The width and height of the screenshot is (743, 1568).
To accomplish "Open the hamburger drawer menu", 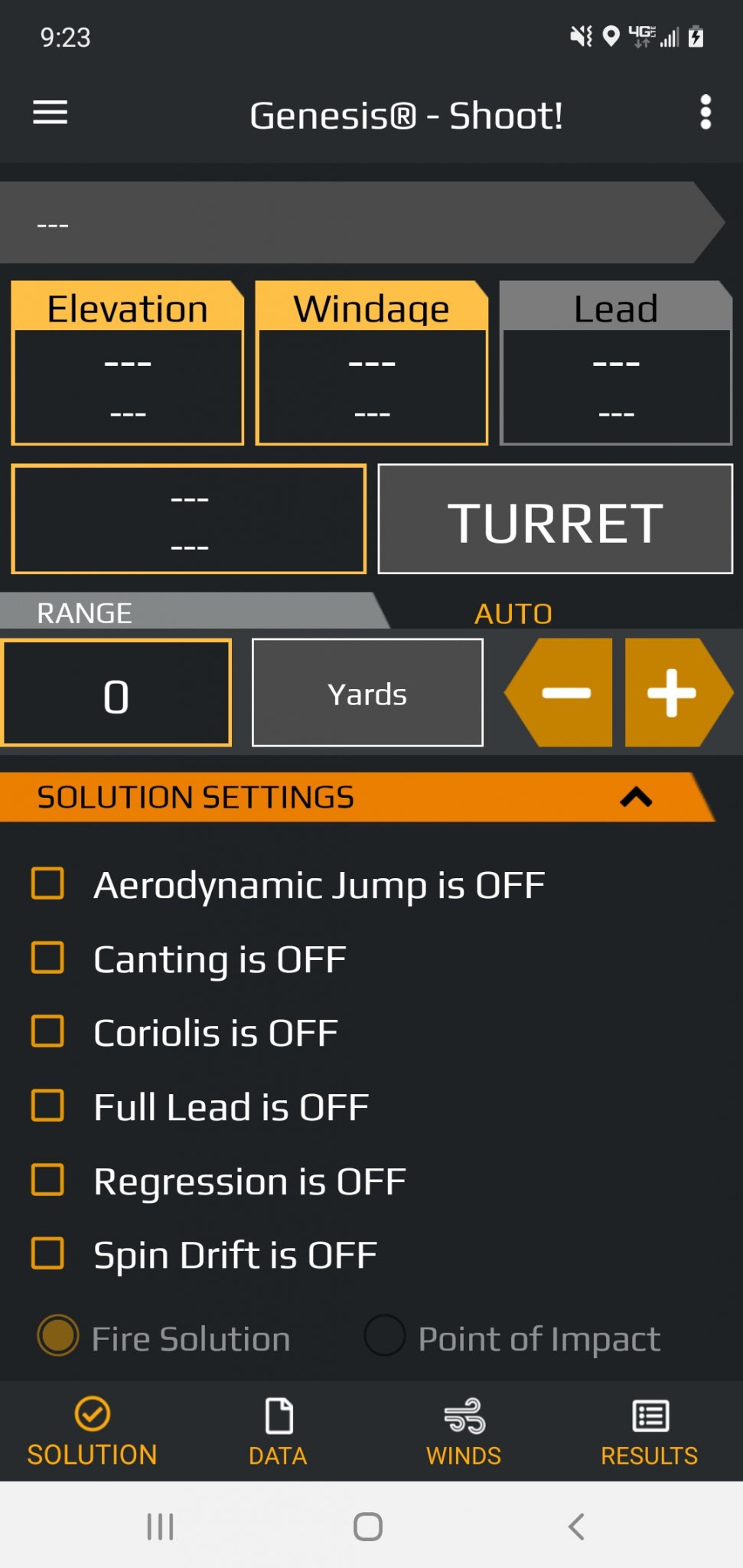I will 51,113.
